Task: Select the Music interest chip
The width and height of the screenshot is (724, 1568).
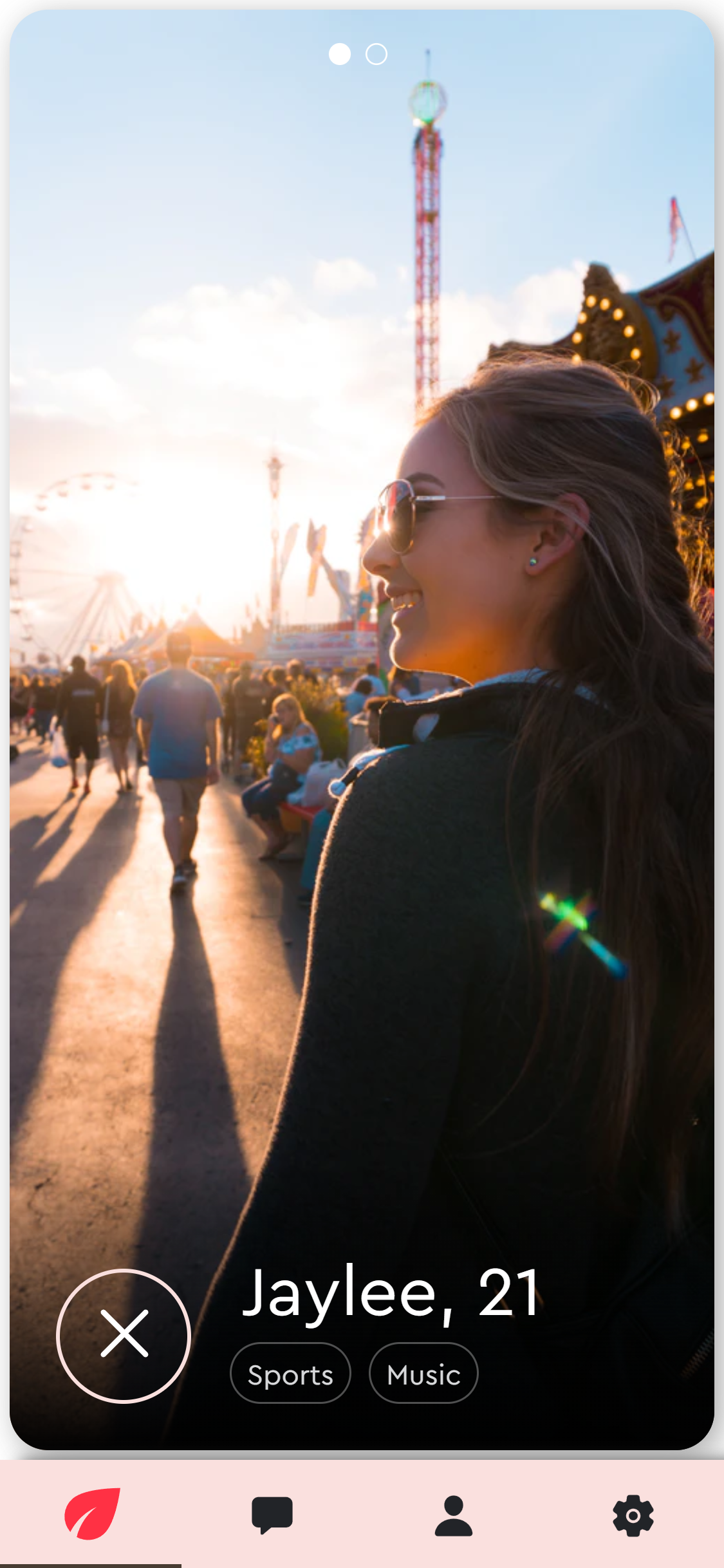Action: (x=423, y=1374)
